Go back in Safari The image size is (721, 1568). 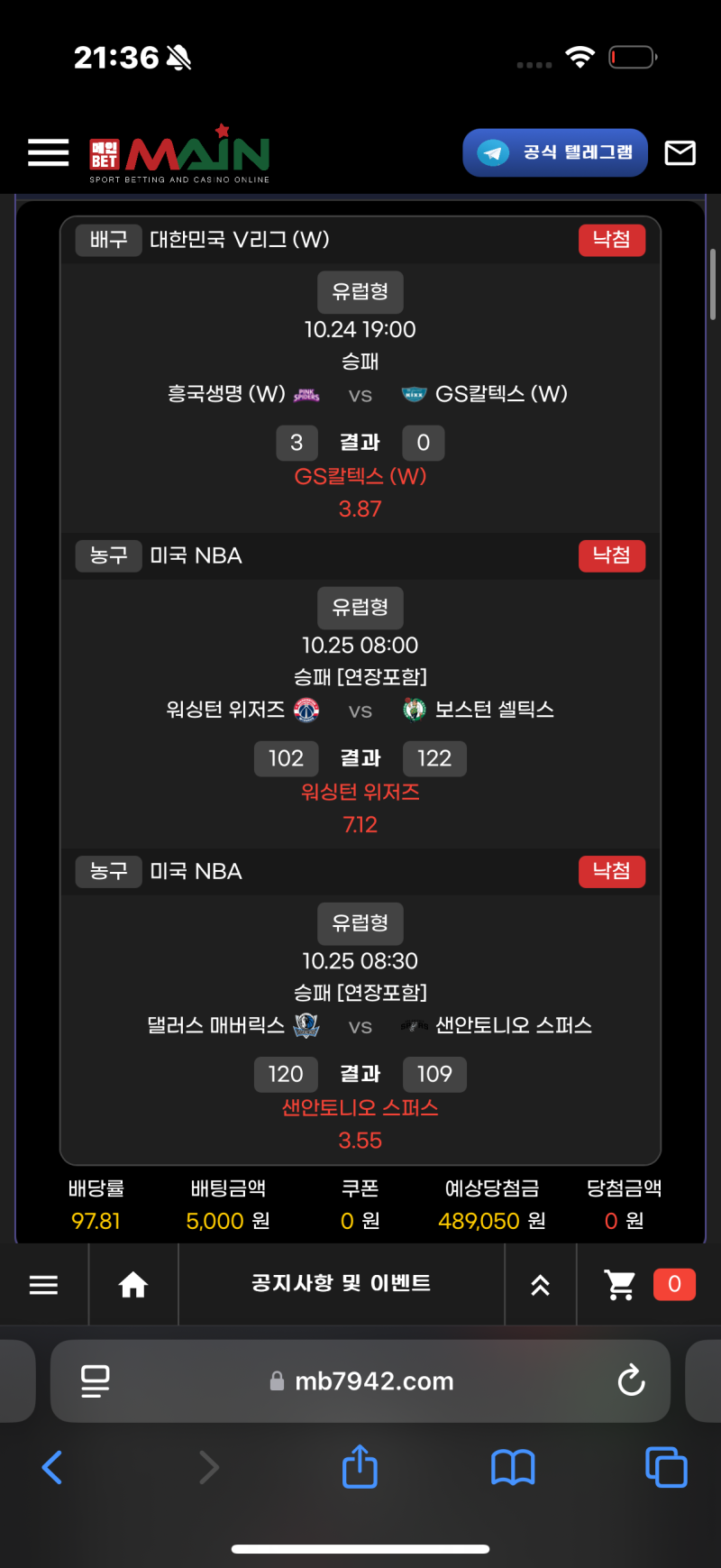coord(52,1467)
